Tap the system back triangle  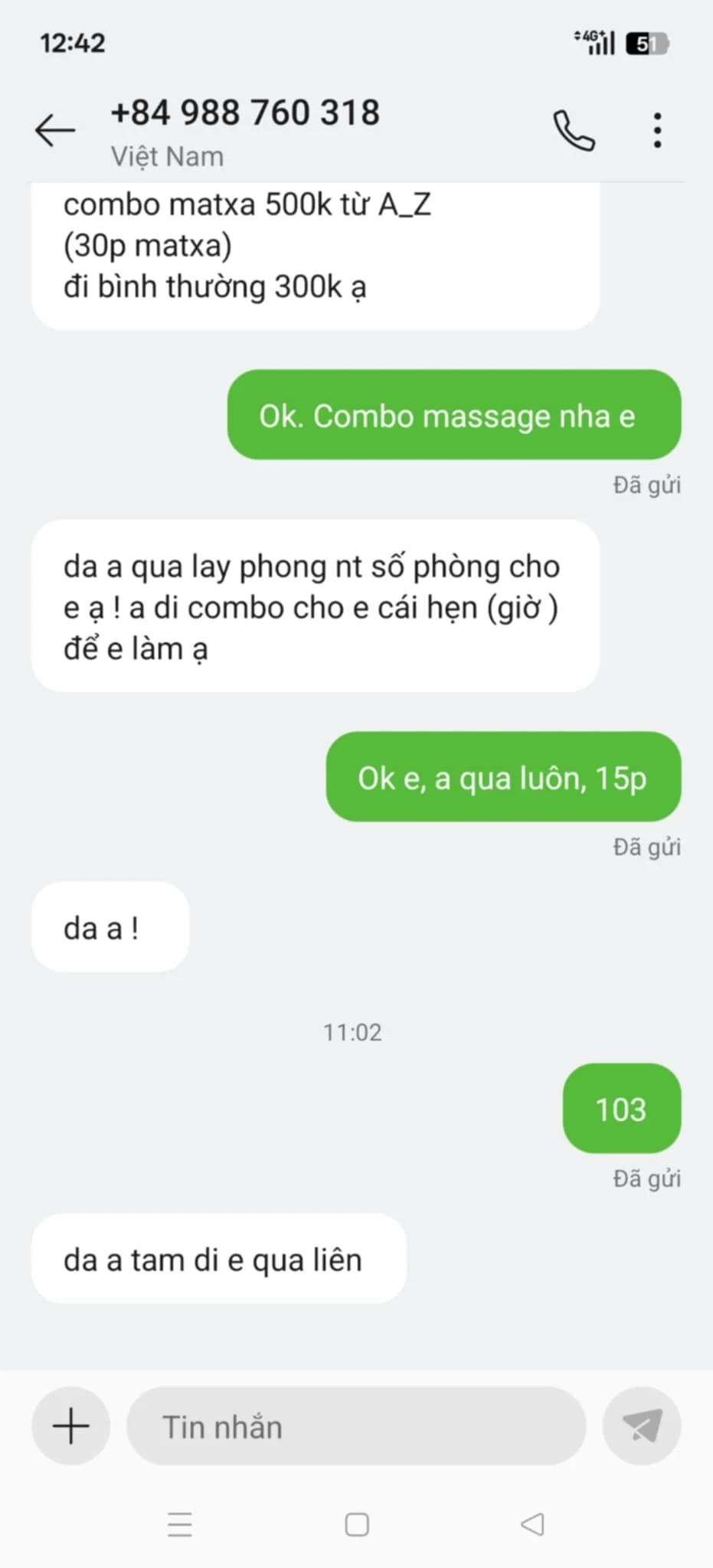tap(532, 1524)
